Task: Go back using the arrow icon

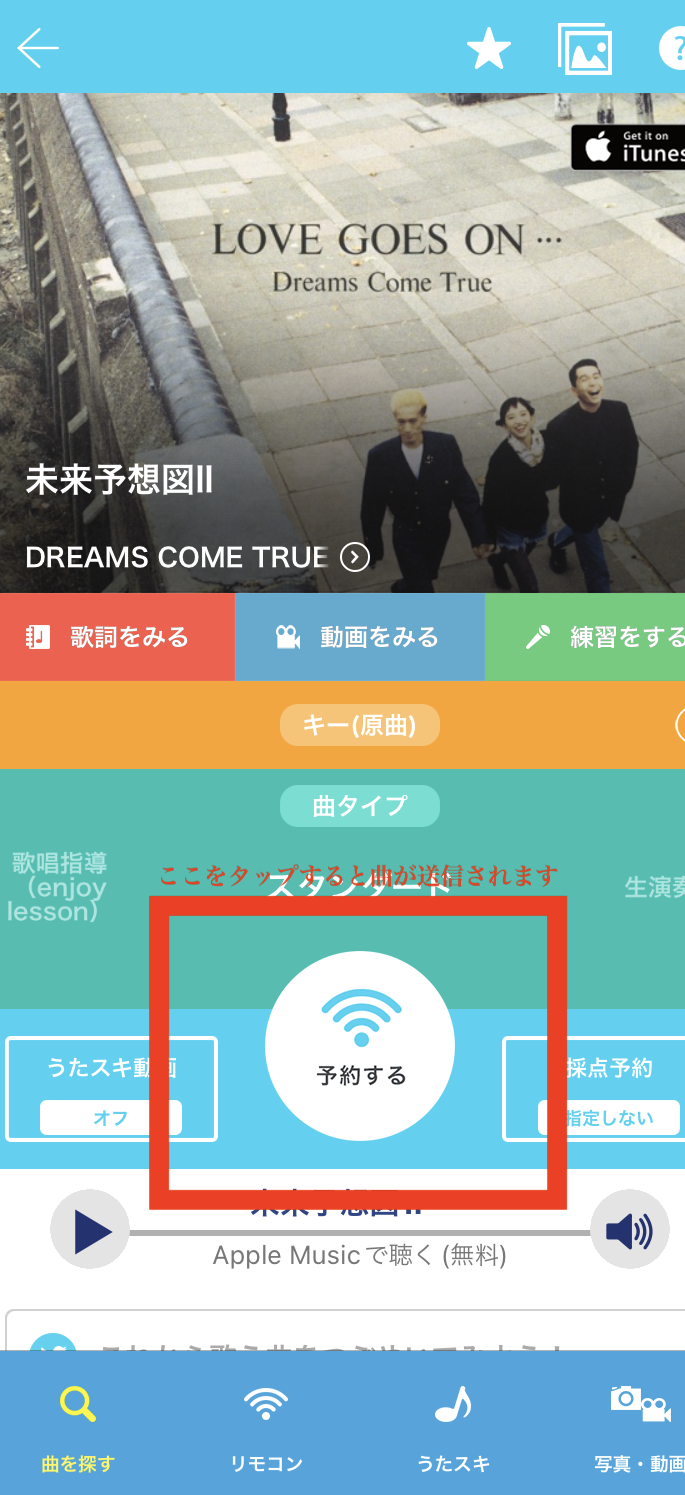Action: pos(38,48)
